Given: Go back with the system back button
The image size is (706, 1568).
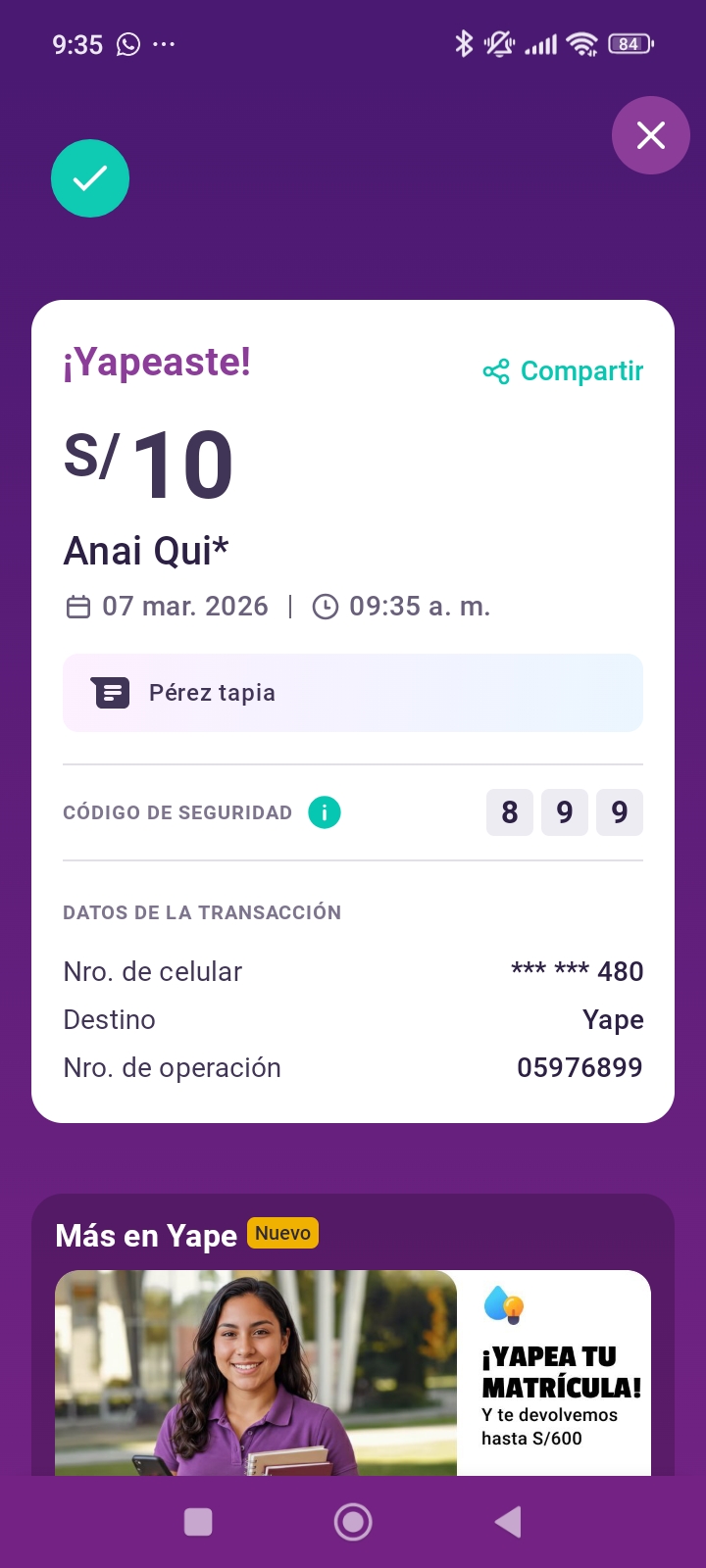Looking at the screenshot, I should 508,1522.
